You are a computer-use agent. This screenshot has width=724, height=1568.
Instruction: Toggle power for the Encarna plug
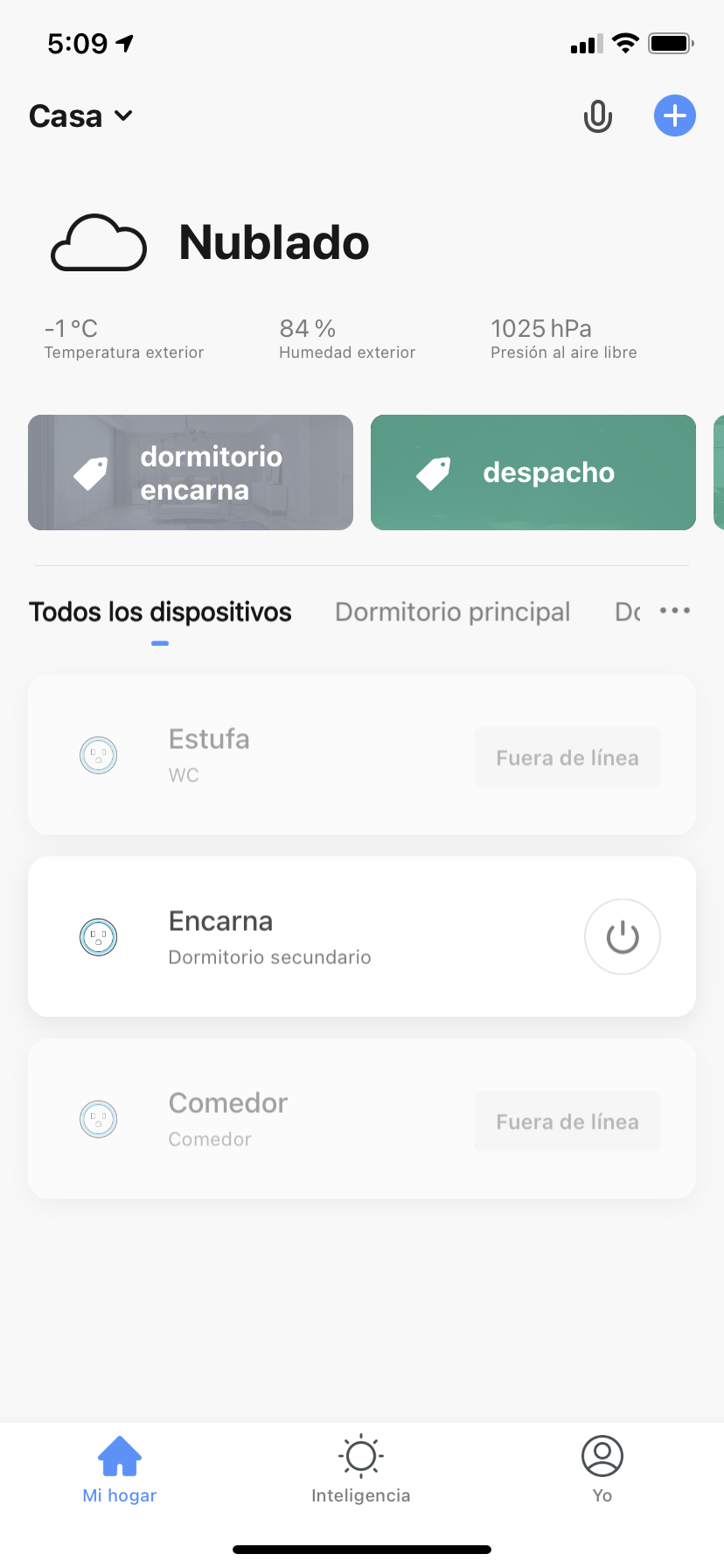tap(623, 936)
